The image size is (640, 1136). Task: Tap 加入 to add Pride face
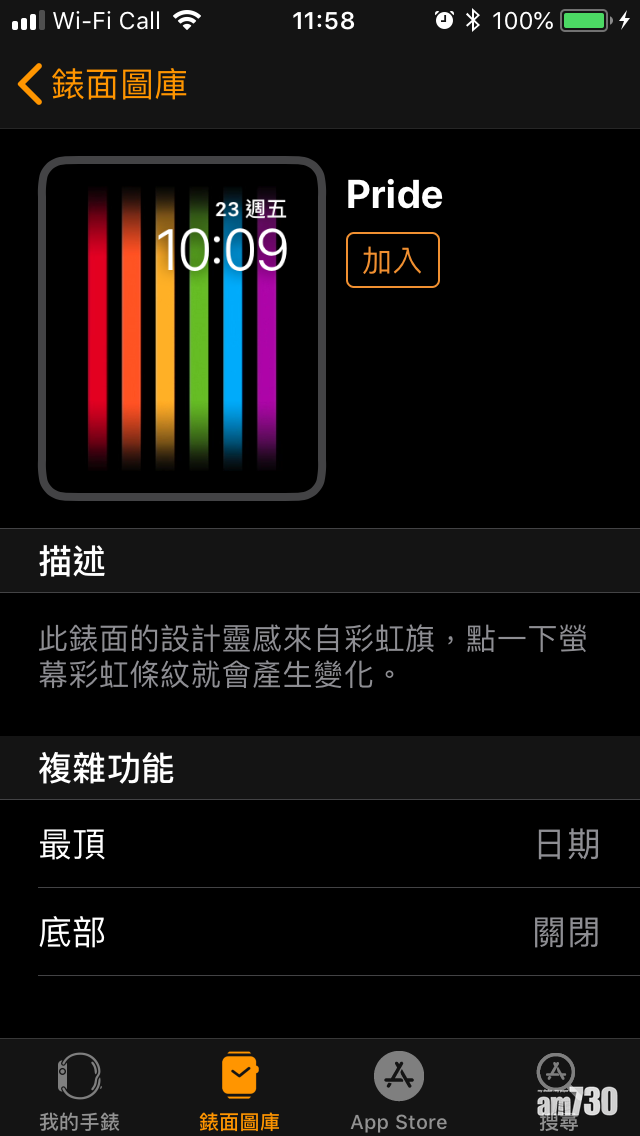392,260
